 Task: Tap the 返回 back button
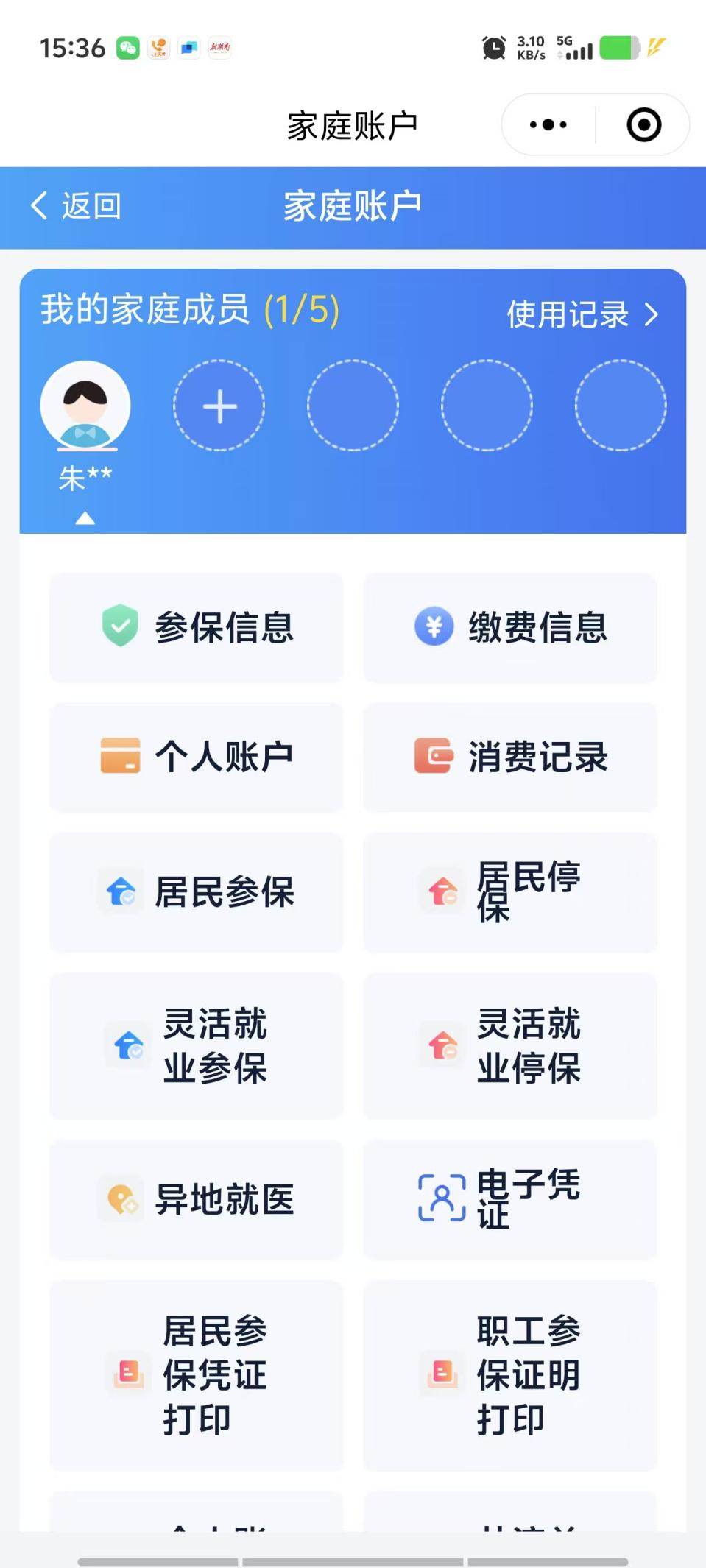pos(76,206)
